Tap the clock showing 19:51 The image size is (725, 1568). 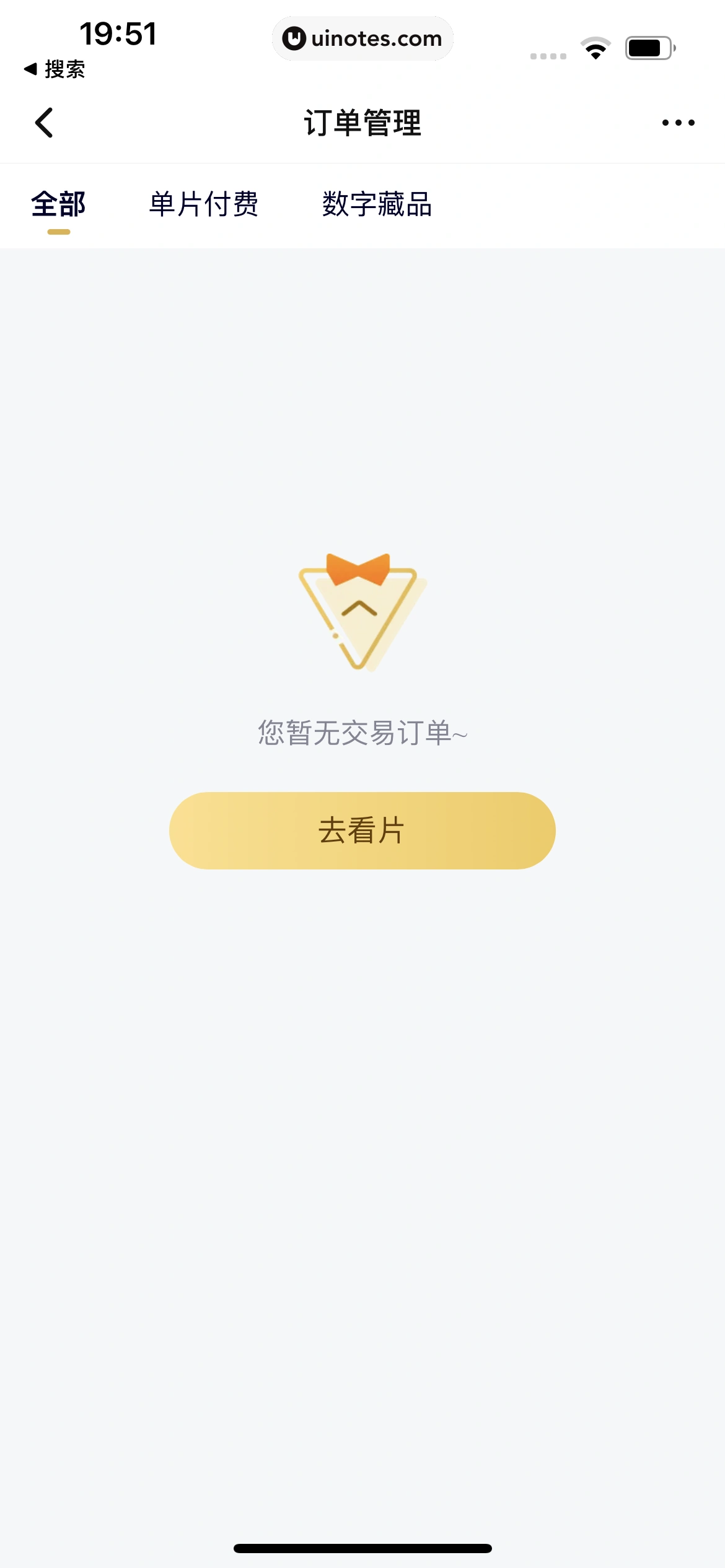tap(118, 35)
